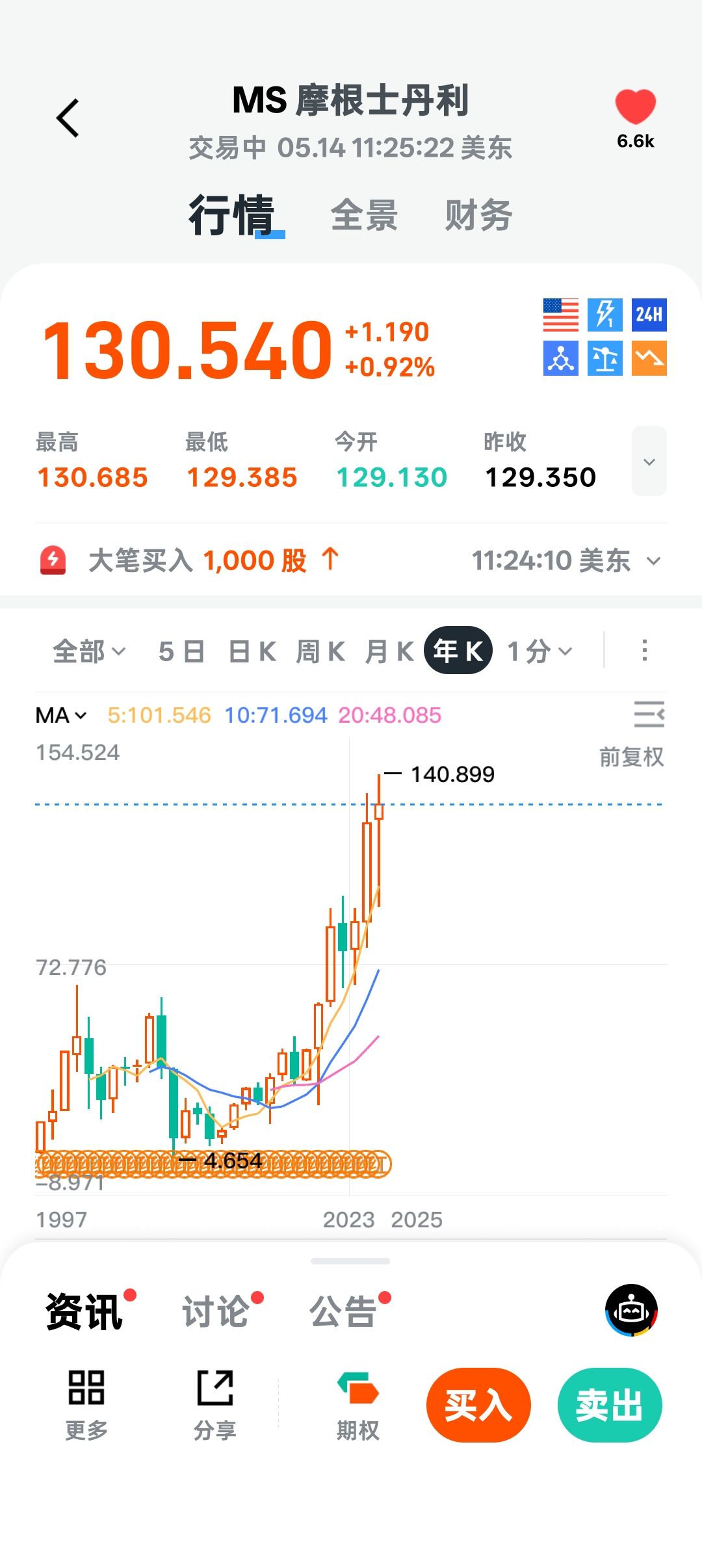Open the 讨论 tab
Viewport: 702px width, 1568px height.
pyautogui.click(x=216, y=1311)
